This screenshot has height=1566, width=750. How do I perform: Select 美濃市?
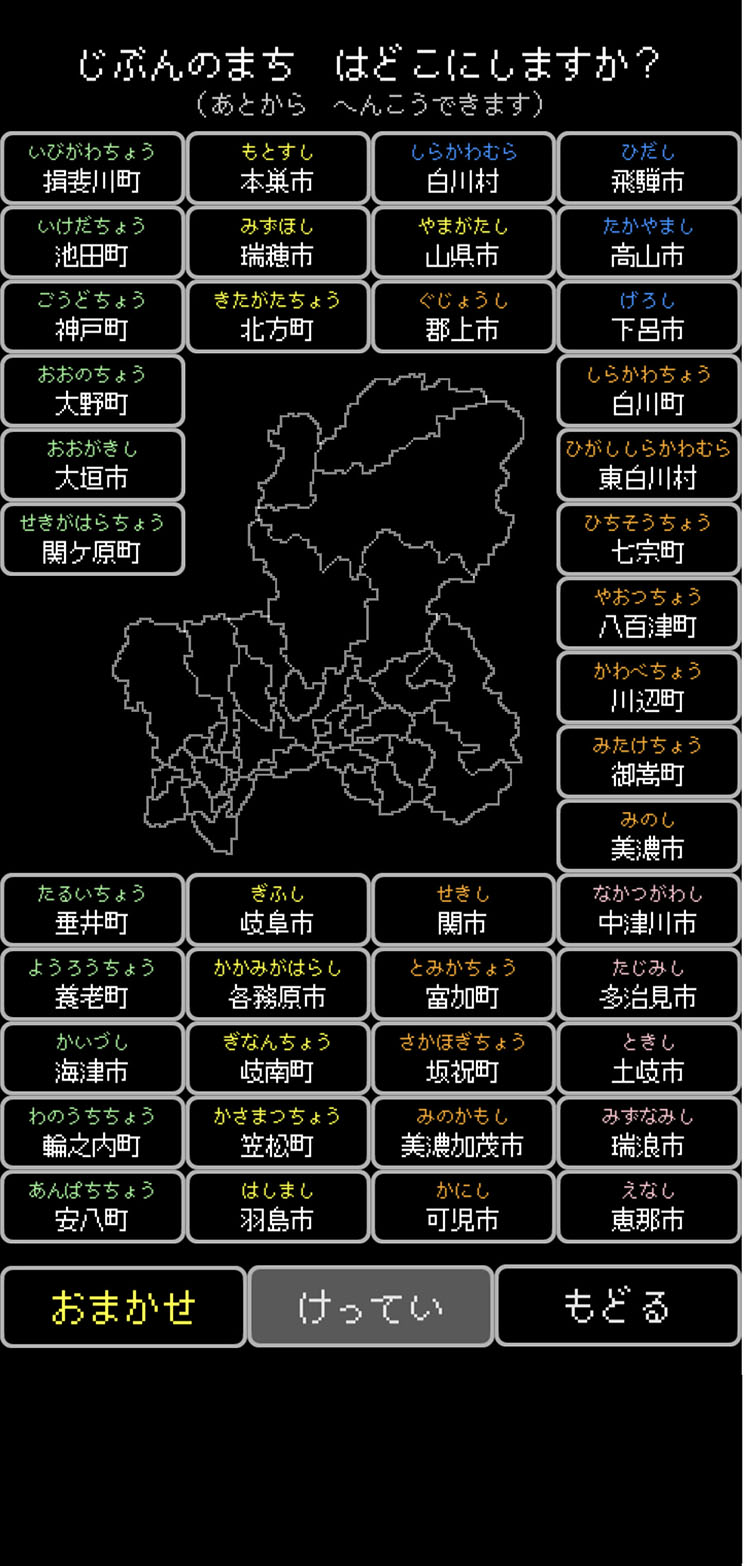pos(648,835)
